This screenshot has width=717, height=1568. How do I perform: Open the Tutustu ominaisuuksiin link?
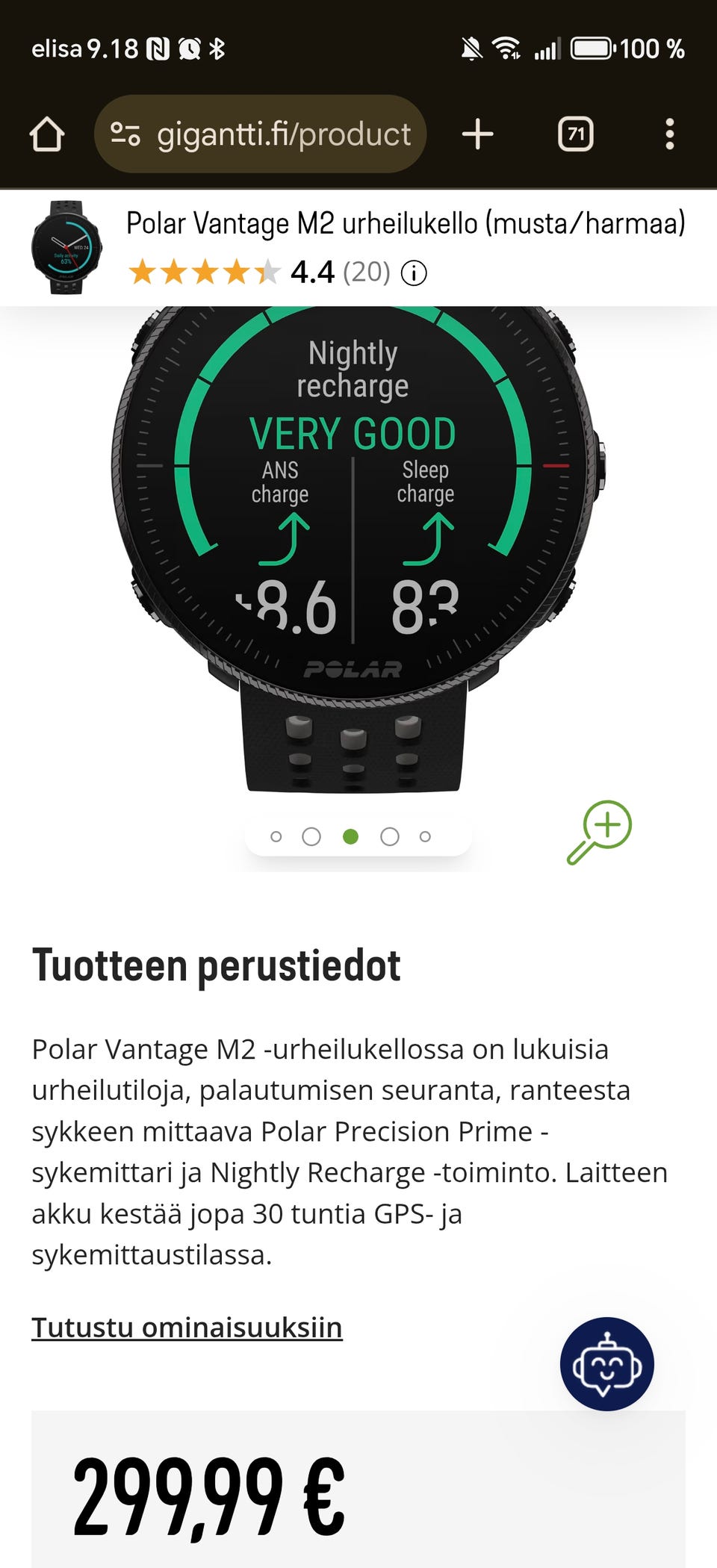pos(187,1328)
